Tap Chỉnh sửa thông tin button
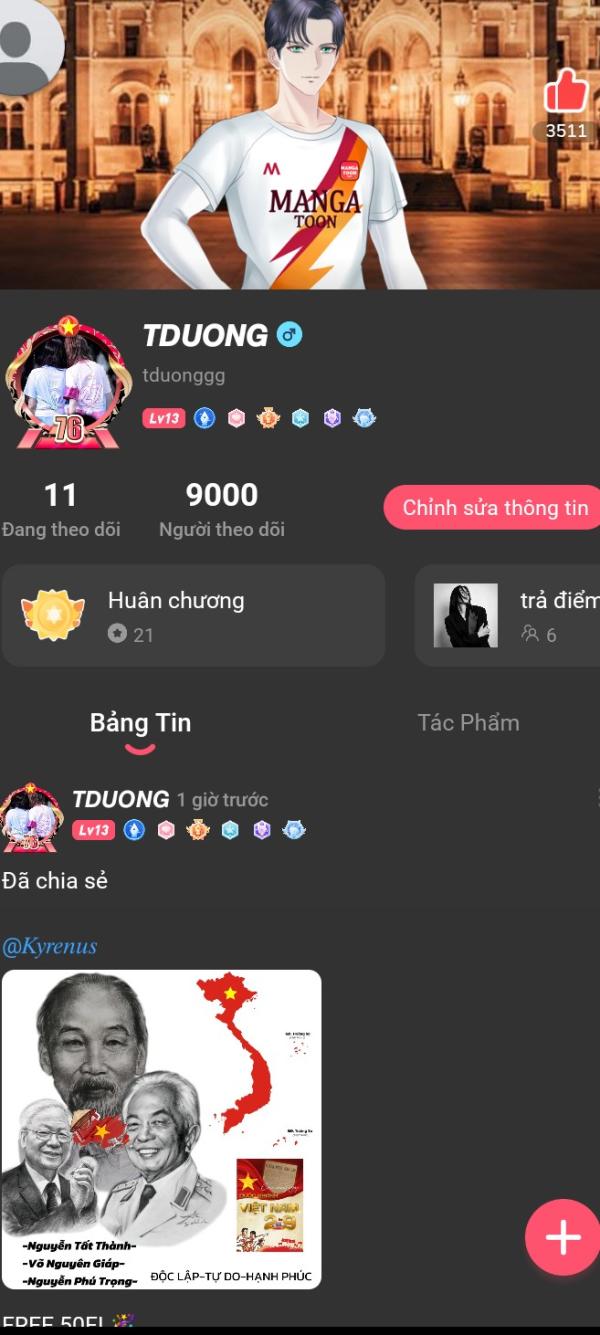 (494, 508)
